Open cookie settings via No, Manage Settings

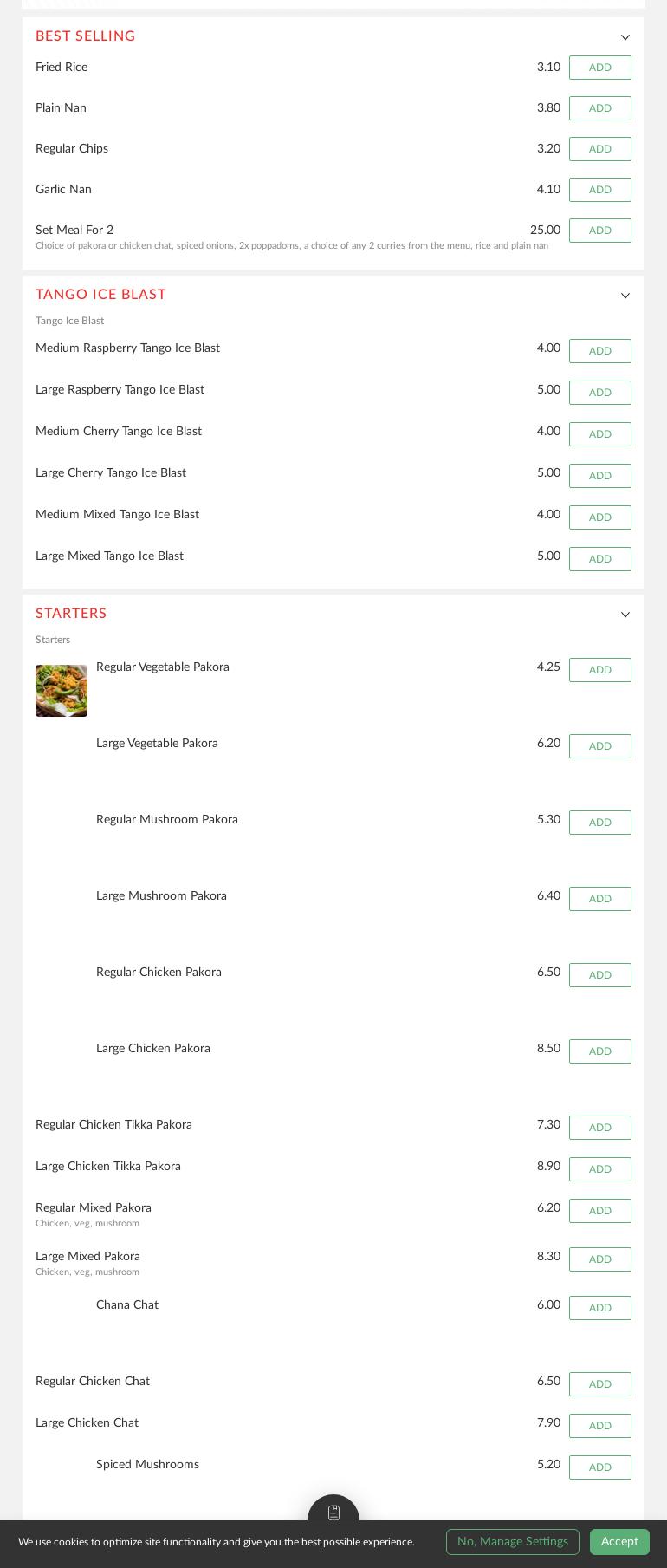point(512,1542)
